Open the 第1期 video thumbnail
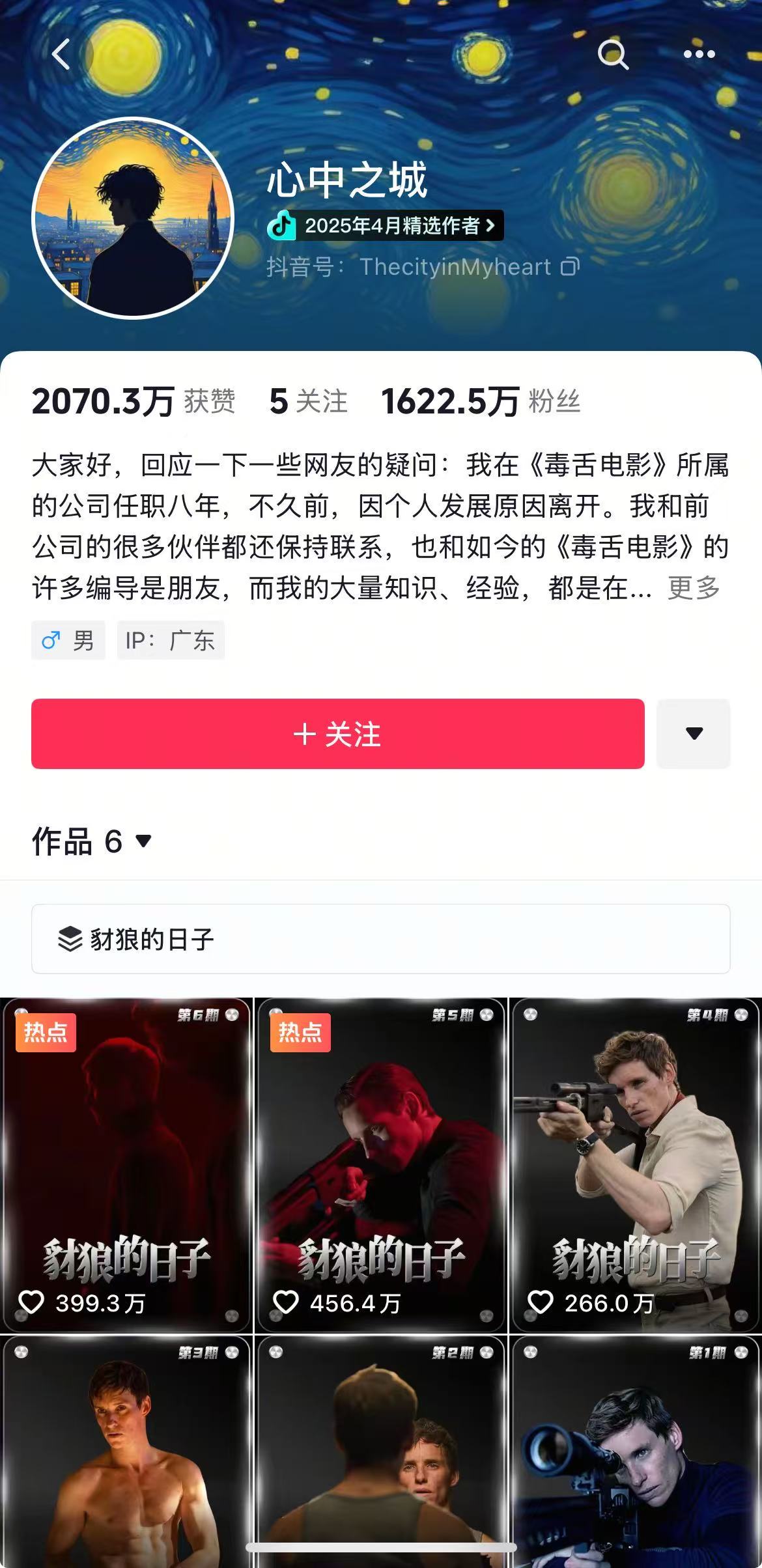762x1568 pixels. 636,1451
